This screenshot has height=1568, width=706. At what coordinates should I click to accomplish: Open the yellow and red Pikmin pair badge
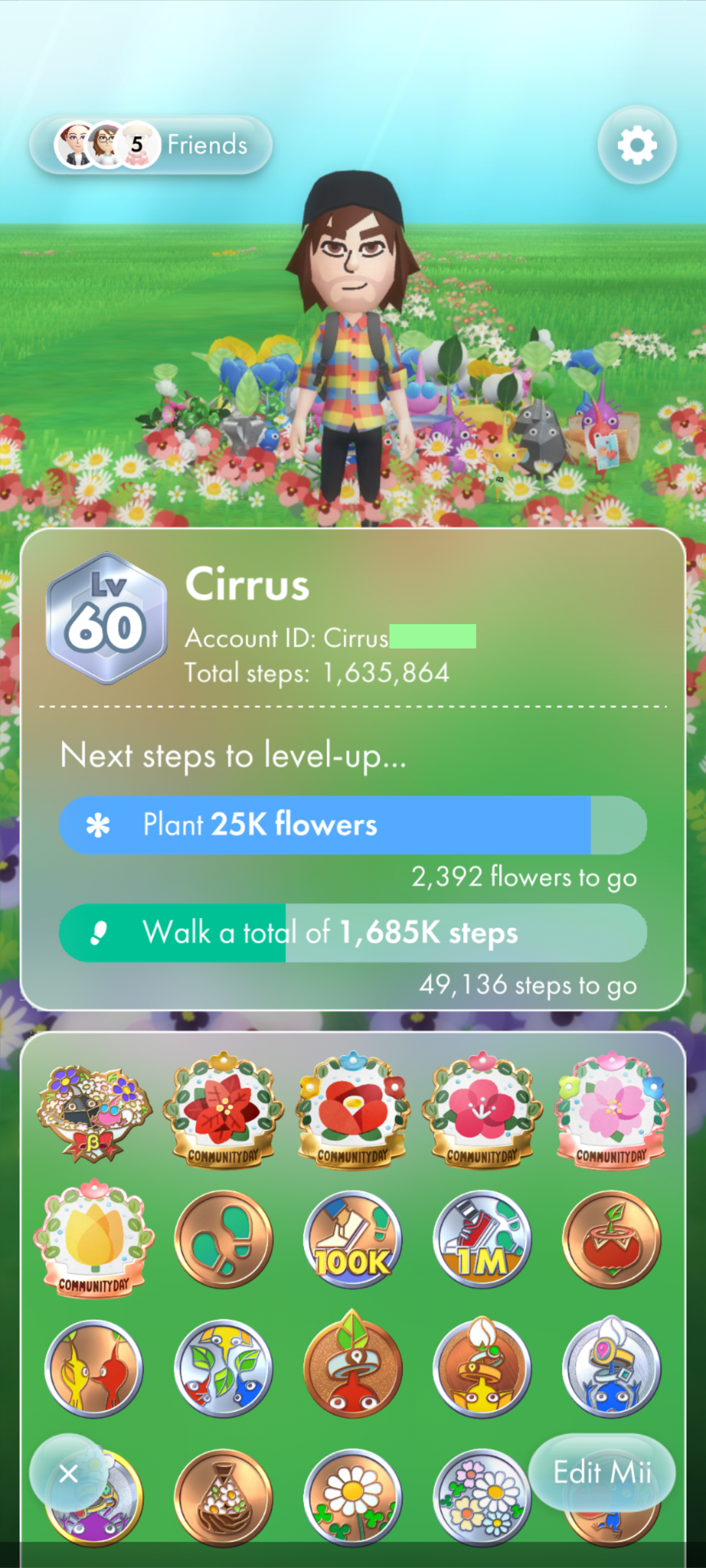(94, 1368)
